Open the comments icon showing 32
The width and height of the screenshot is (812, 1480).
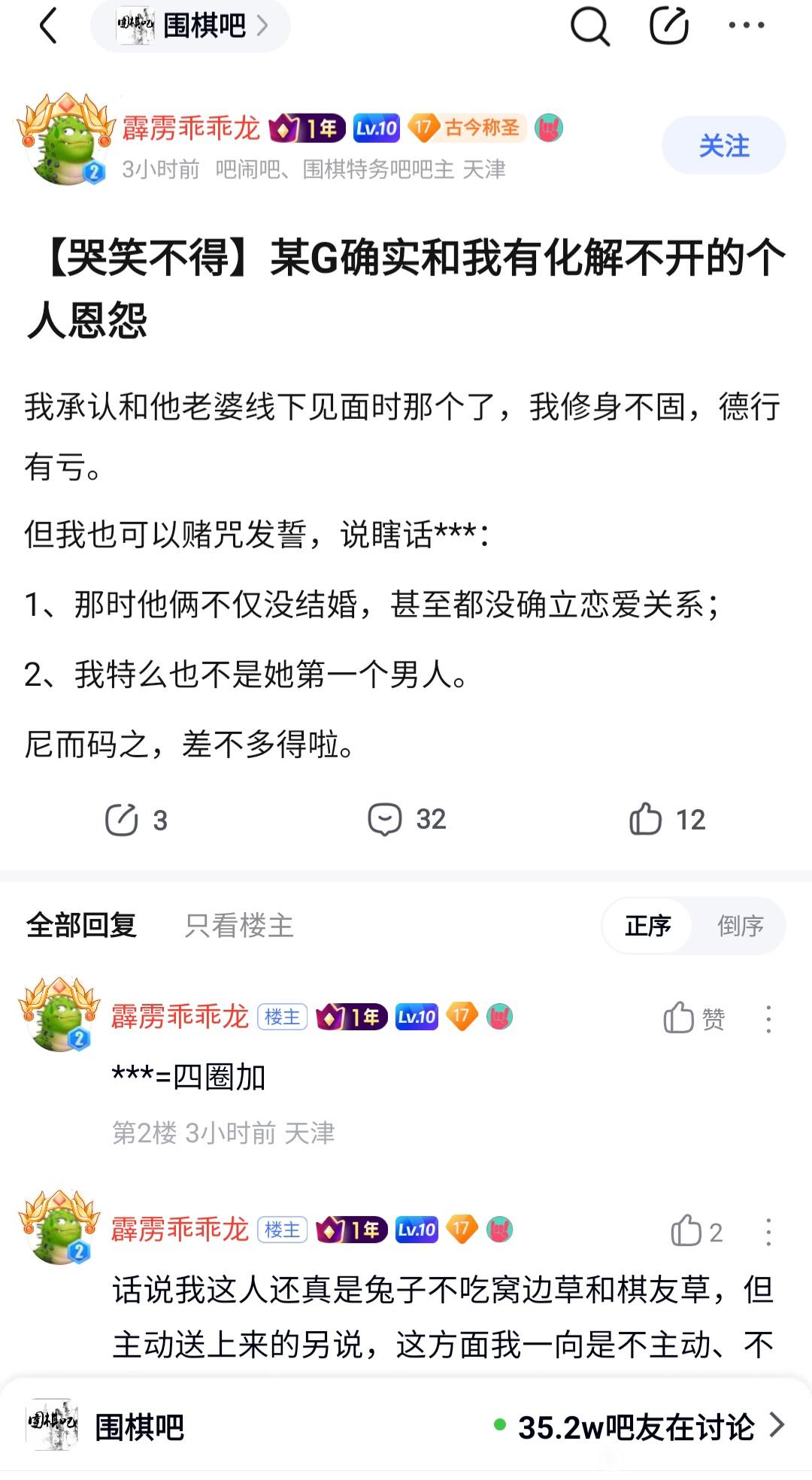pos(406,820)
